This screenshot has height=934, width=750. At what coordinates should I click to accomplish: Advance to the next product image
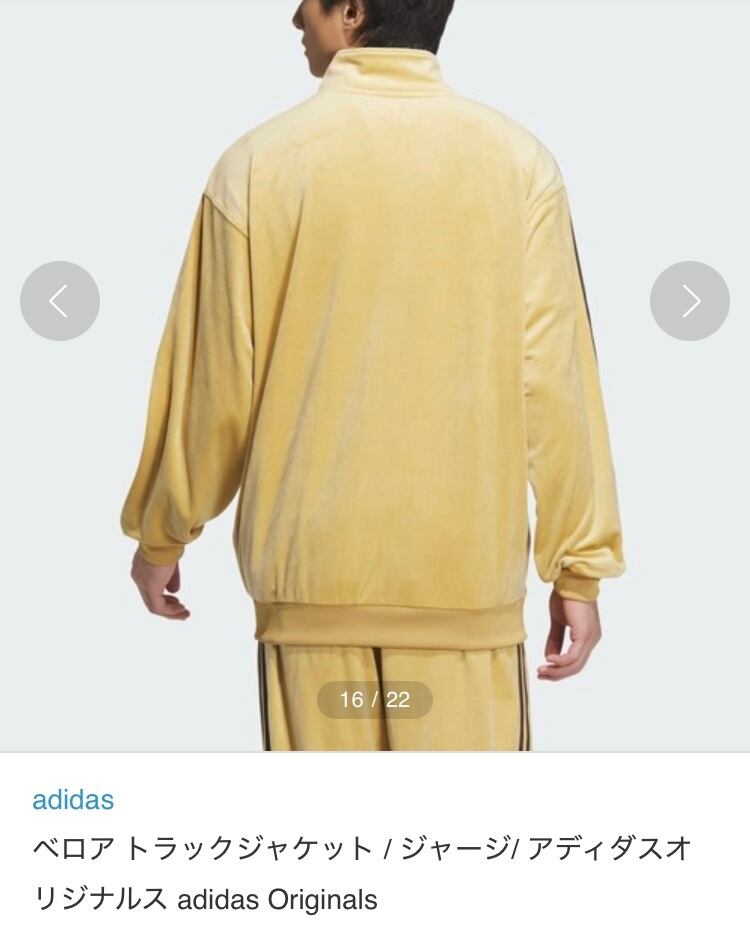click(690, 301)
